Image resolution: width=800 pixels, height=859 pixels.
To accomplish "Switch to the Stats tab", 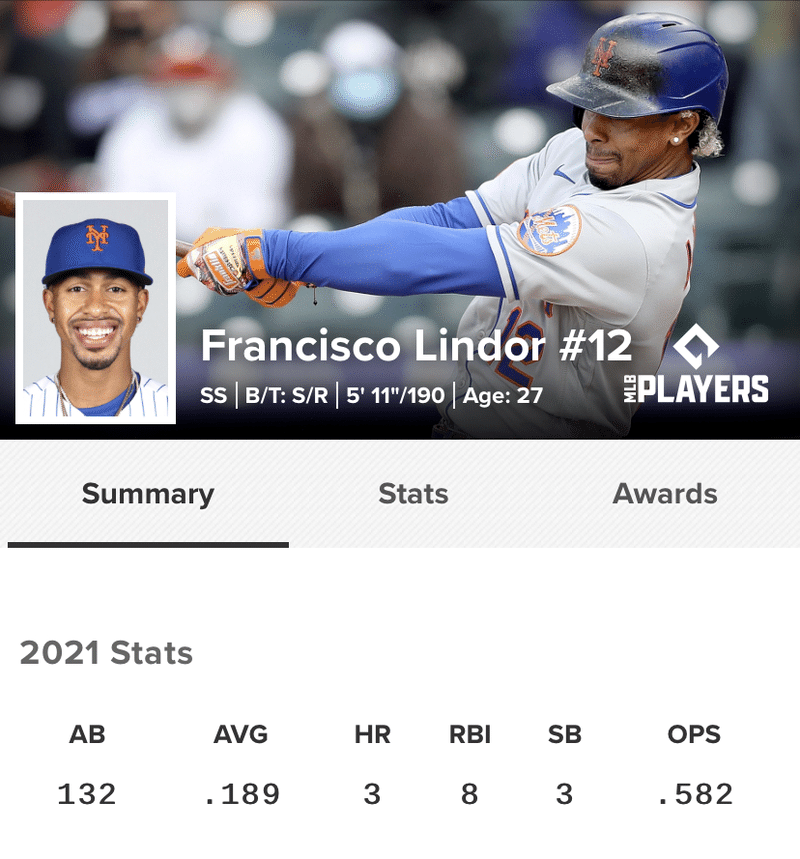I will coord(413,494).
